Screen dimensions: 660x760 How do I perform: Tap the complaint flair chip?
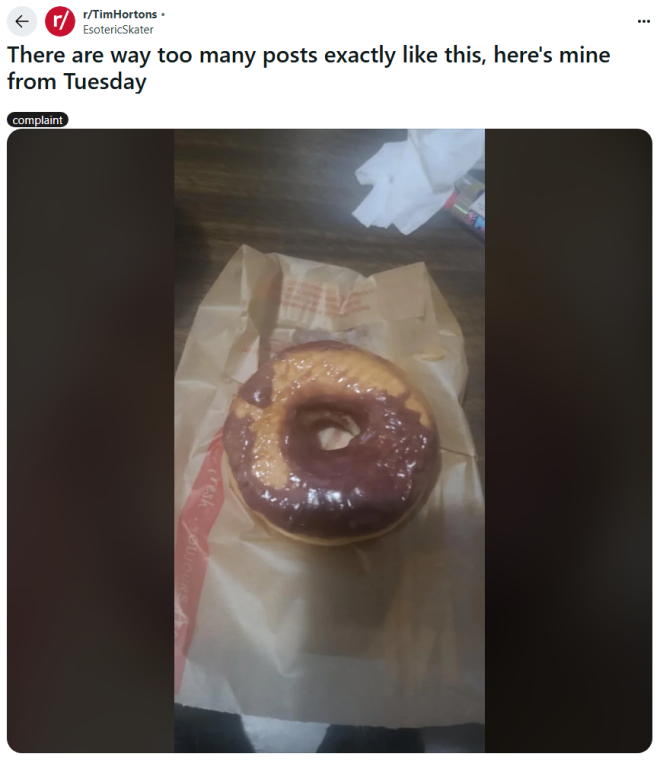(38, 120)
